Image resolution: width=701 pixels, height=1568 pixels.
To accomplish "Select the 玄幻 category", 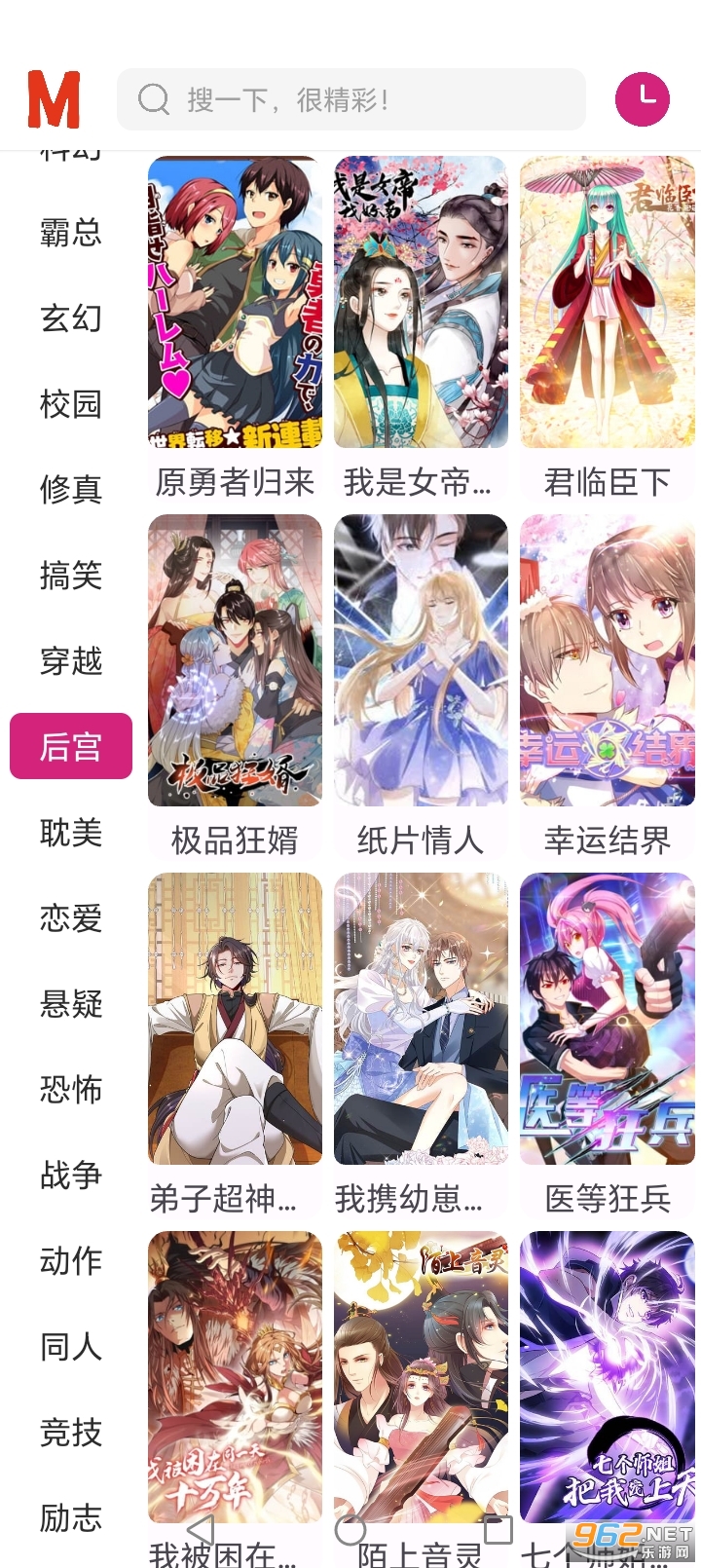I will 71,318.
